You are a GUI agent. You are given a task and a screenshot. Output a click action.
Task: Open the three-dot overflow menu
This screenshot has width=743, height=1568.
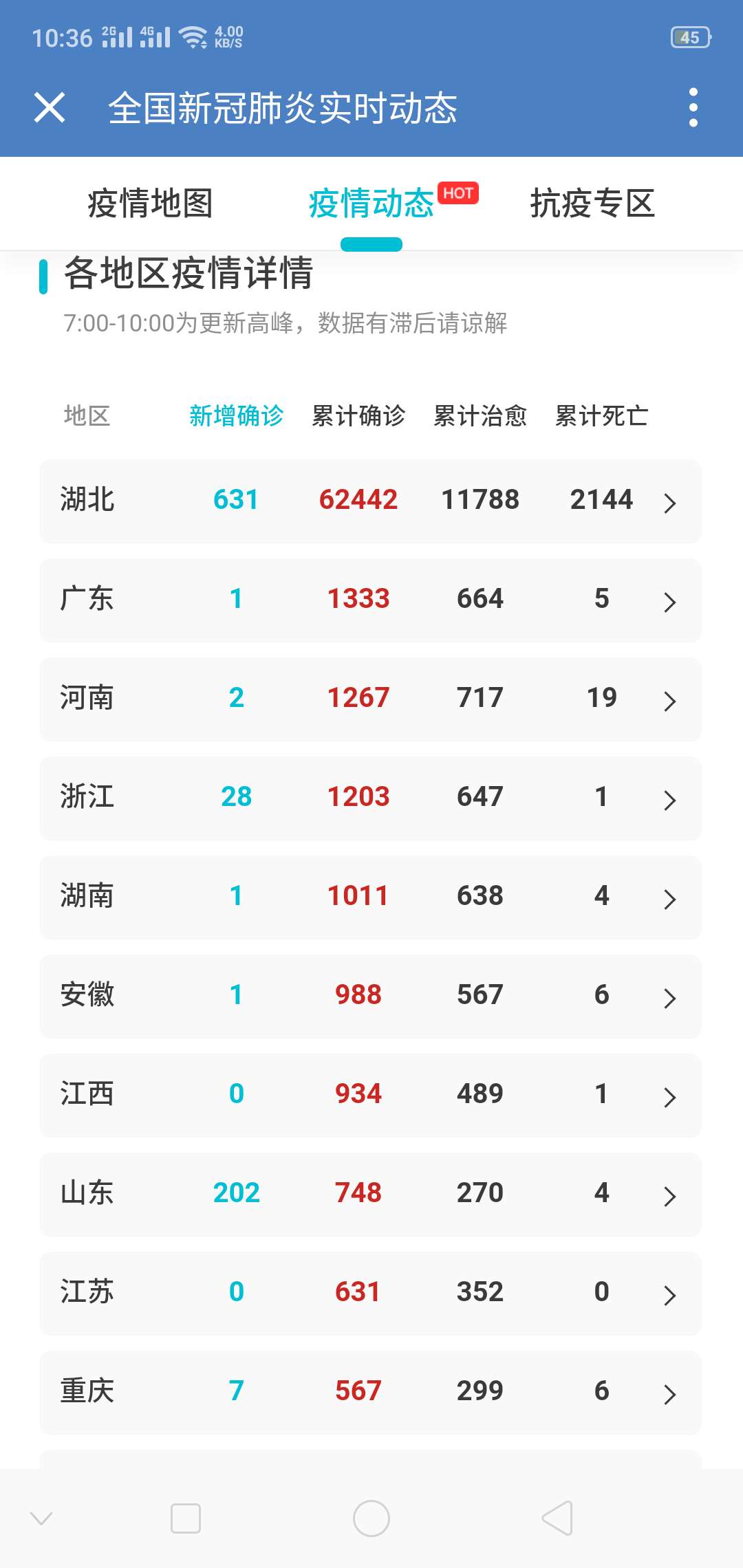(x=693, y=108)
